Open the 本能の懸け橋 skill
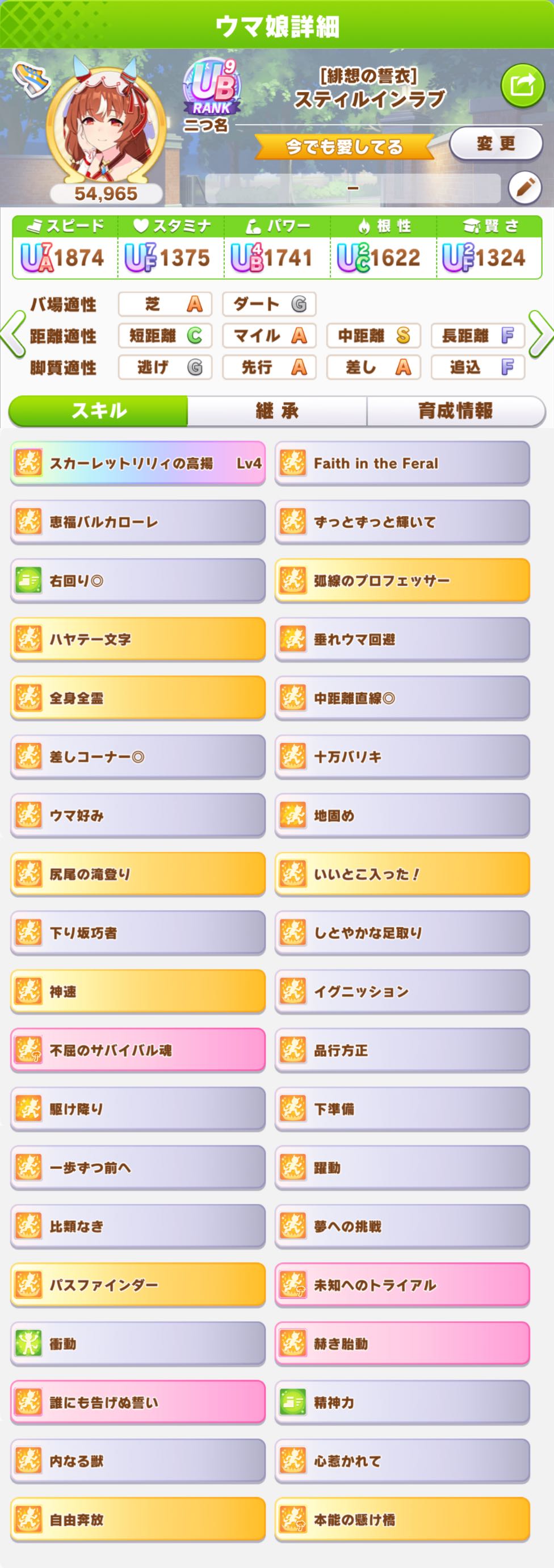 (x=402, y=1519)
